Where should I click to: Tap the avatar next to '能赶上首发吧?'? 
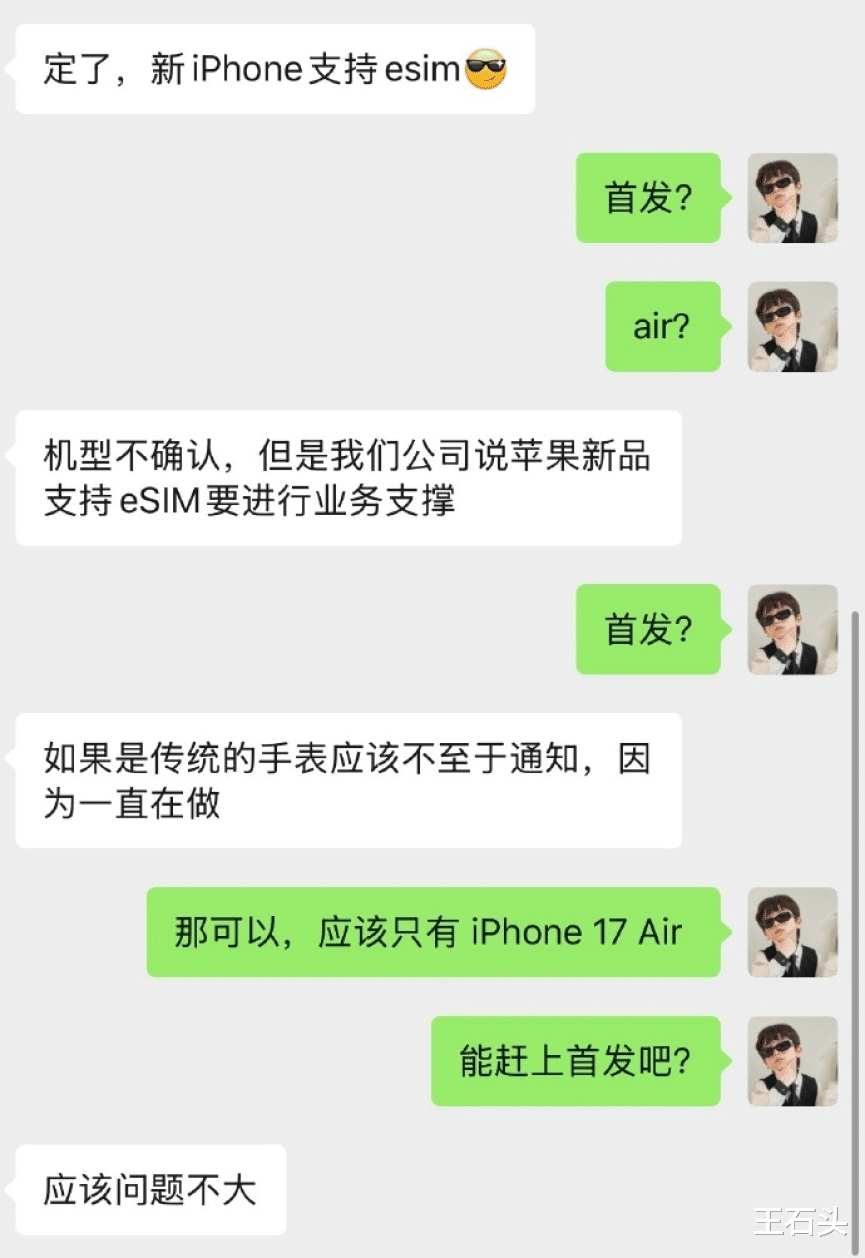click(792, 1061)
